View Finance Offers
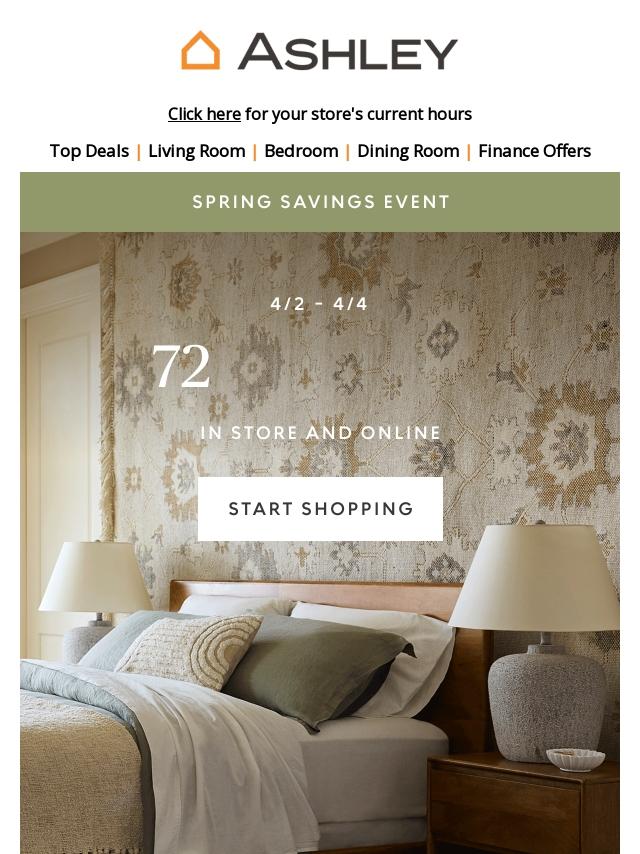 pyautogui.click(x=534, y=151)
